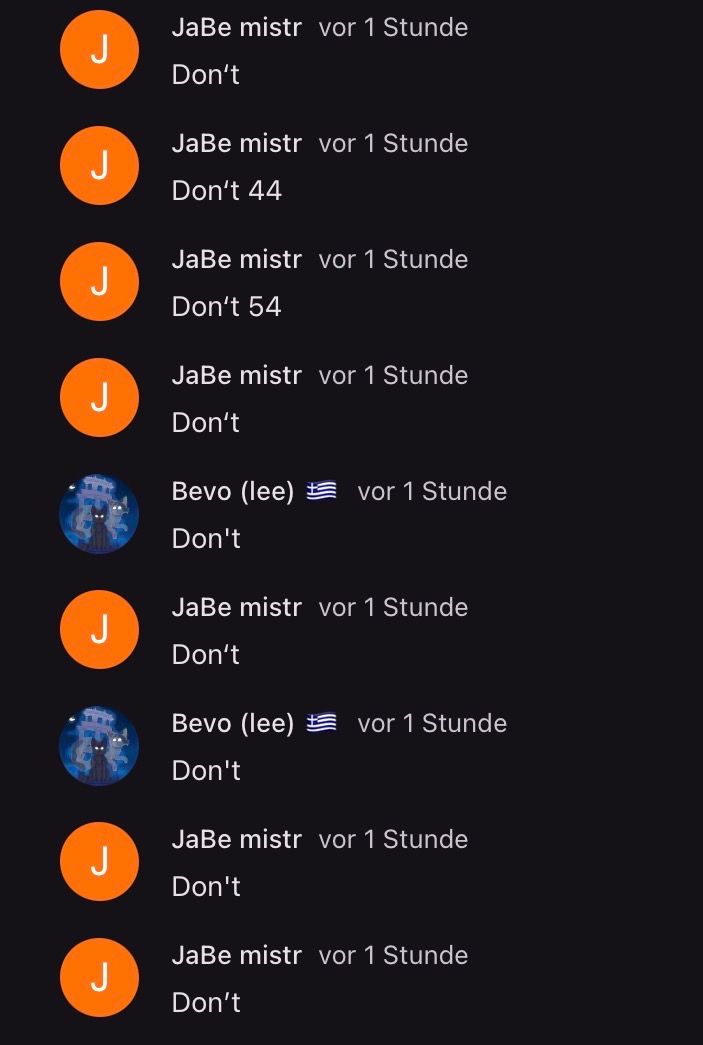Select the JaBe mistr name above "Don't 54"
703x1045 pixels.
[x=236, y=259]
